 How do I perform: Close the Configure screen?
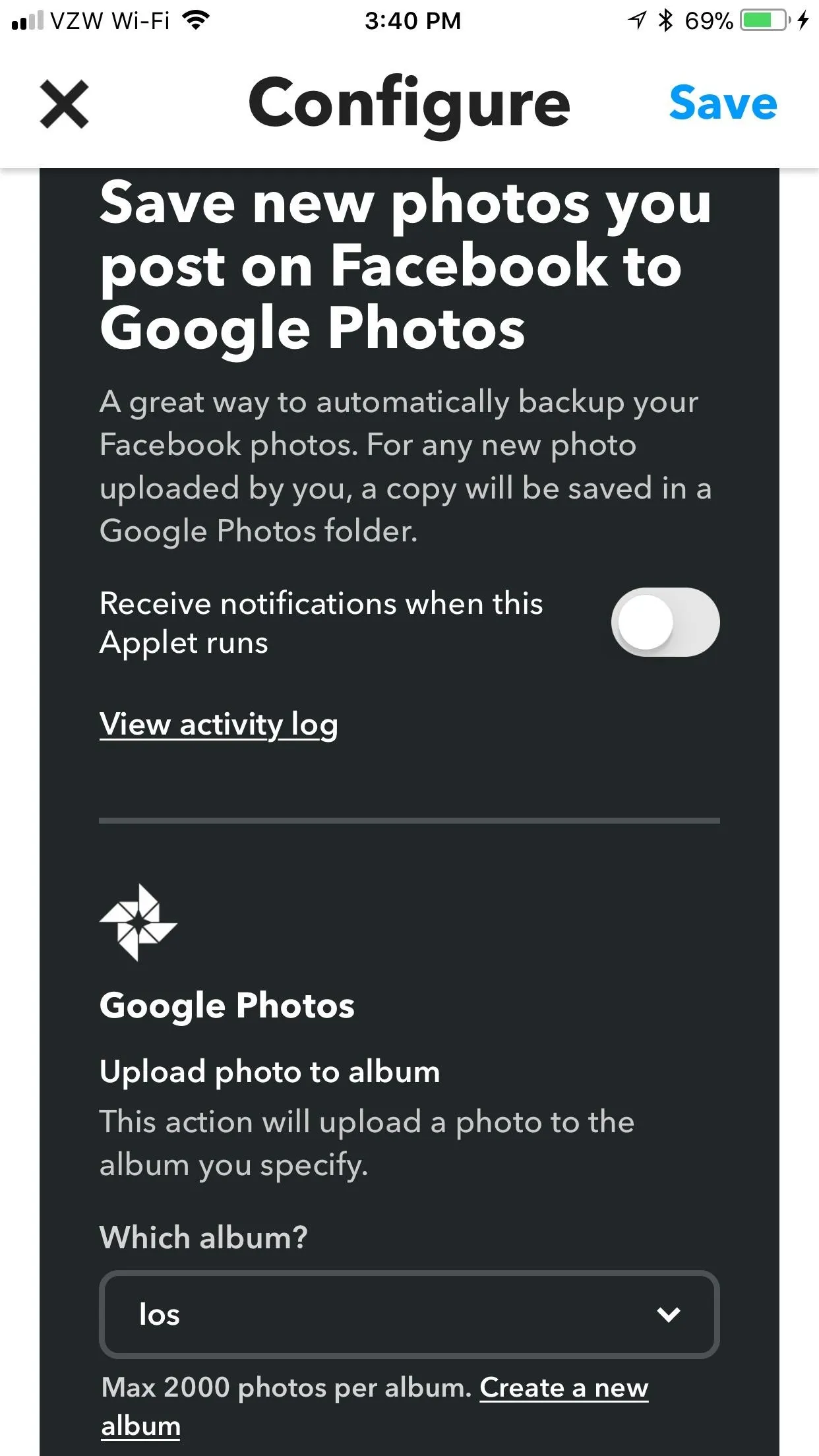tap(64, 104)
